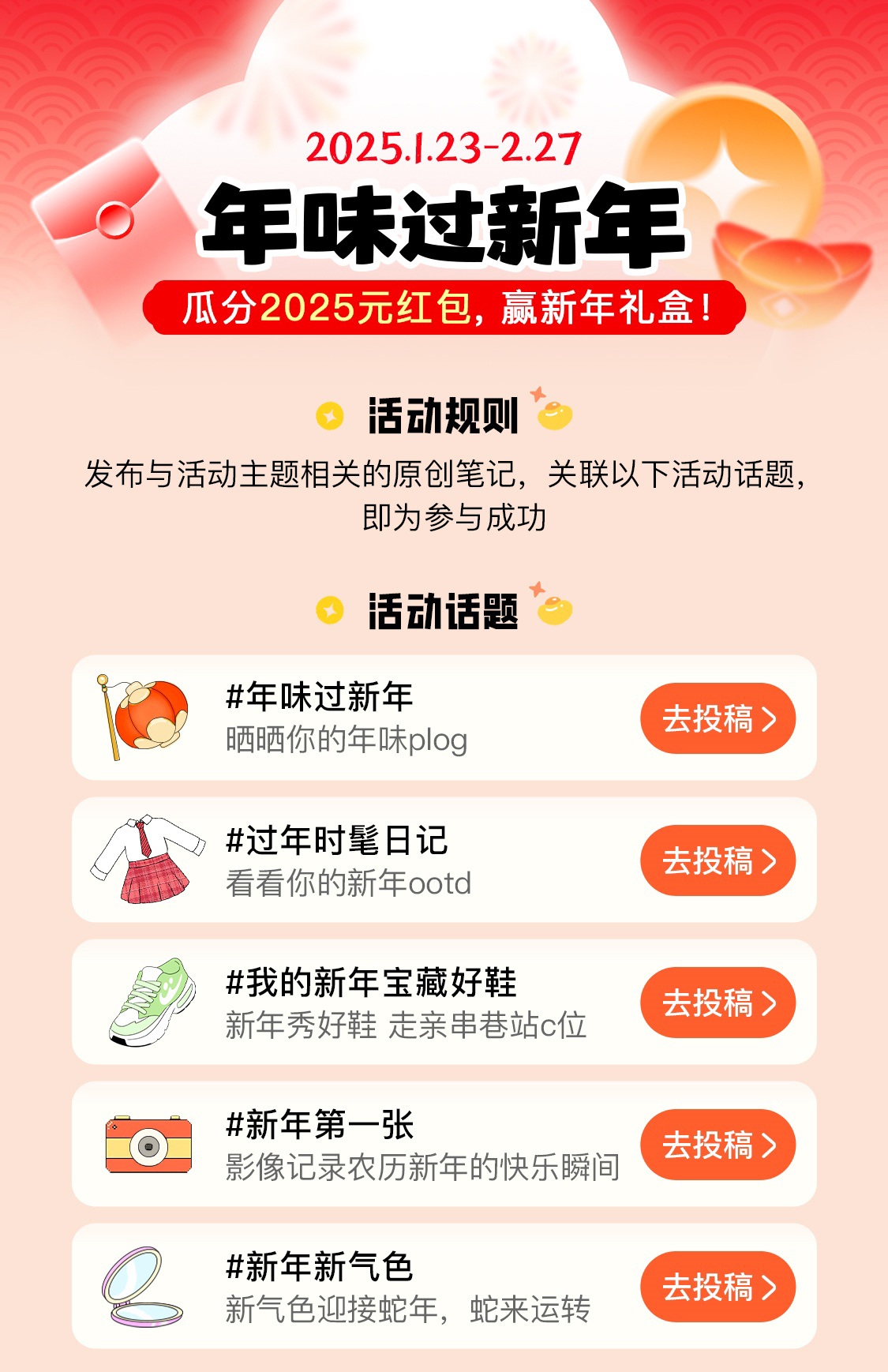Tap 去投稿 for #年味过新年 topic

pos(718,718)
